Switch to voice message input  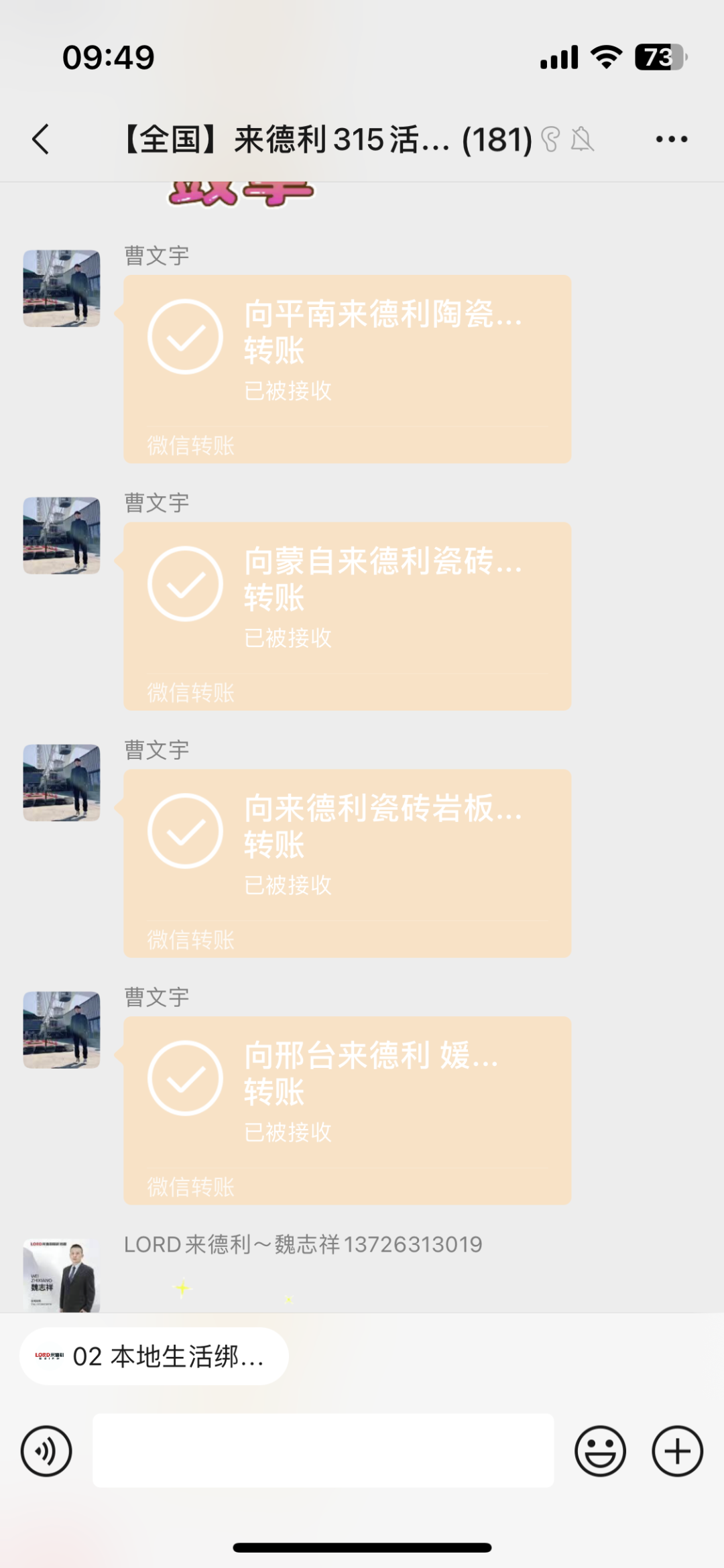coord(46,1451)
